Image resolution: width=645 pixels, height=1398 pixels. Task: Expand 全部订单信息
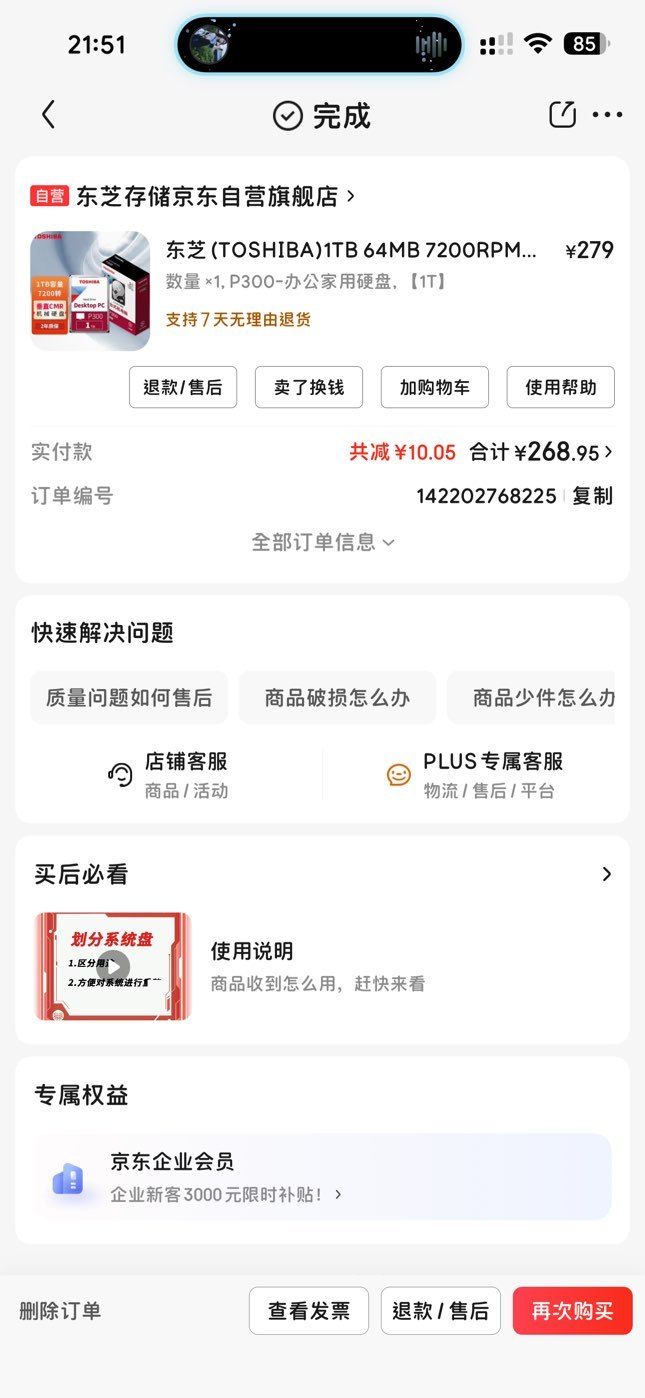(322, 542)
